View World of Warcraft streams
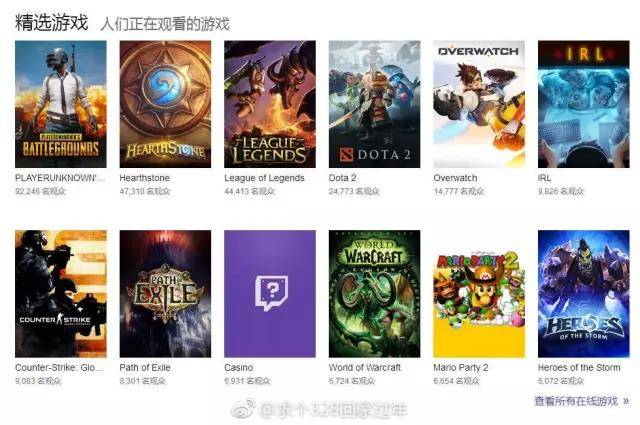640x425 pixels. [x=374, y=293]
